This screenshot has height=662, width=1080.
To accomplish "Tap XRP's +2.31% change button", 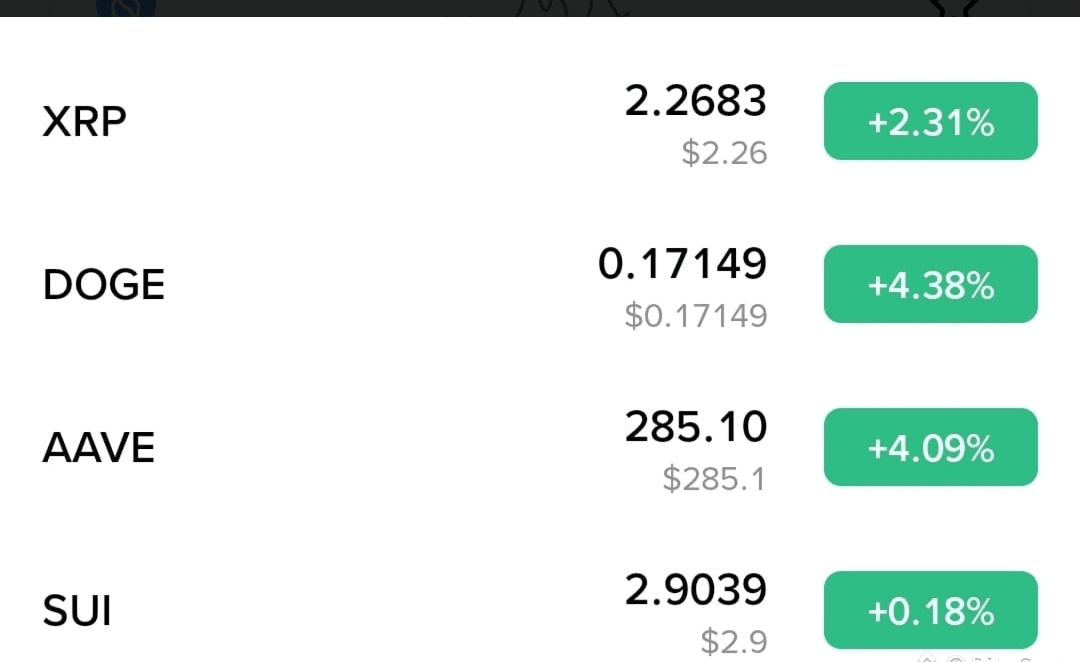I will point(930,122).
